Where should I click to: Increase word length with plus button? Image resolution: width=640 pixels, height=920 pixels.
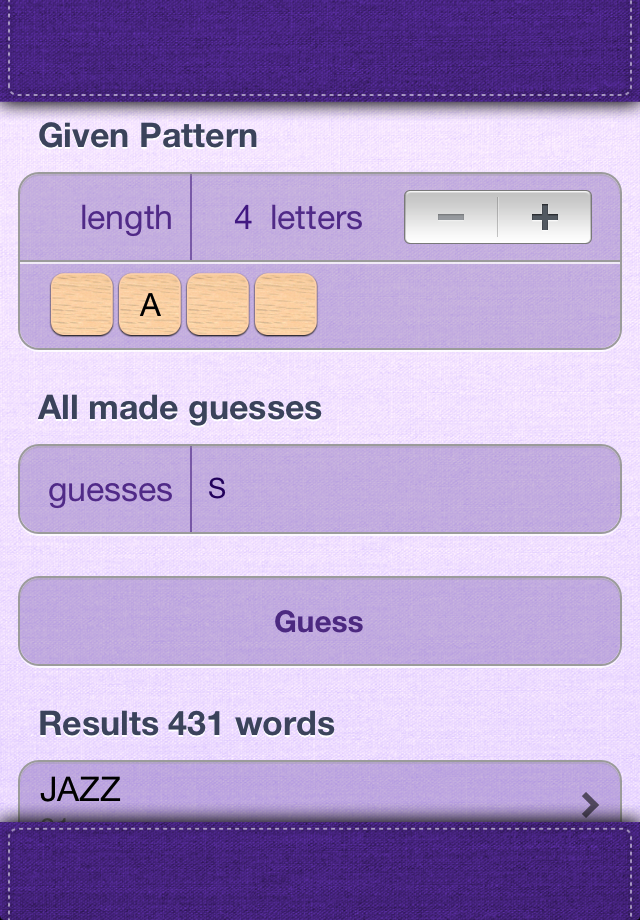coord(544,217)
